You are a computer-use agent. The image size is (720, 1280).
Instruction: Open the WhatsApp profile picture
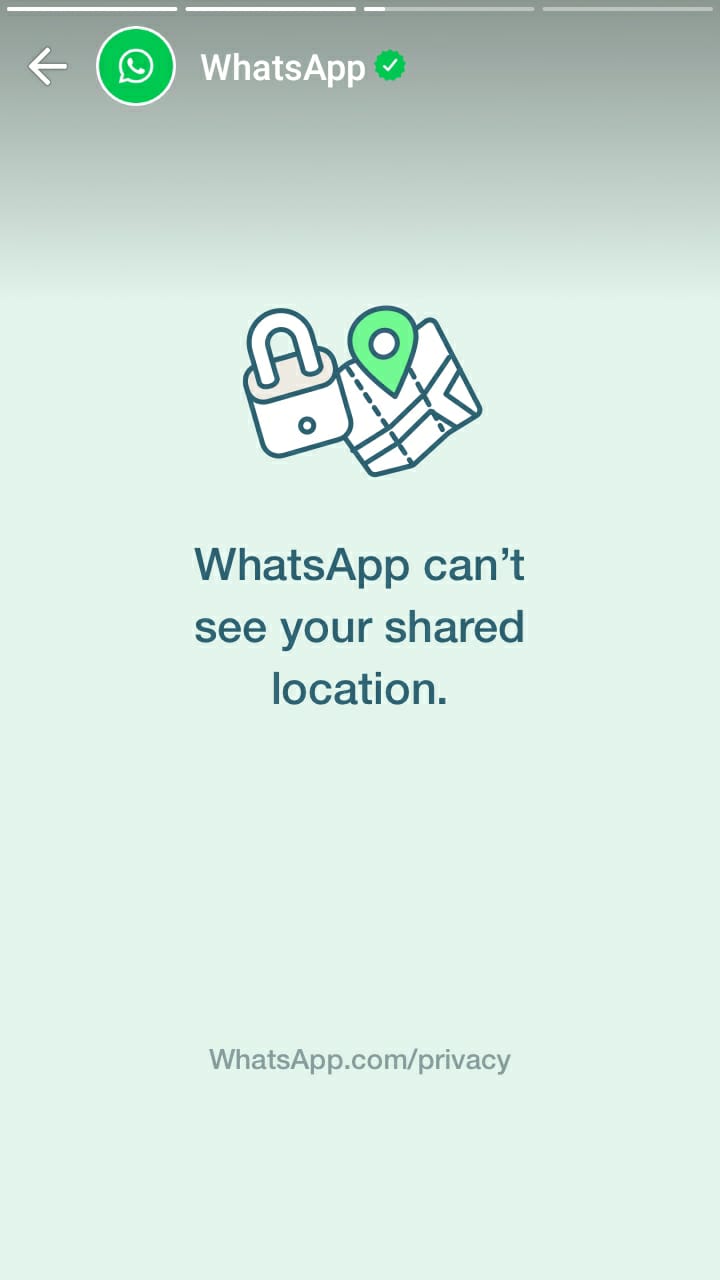[136, 67]
